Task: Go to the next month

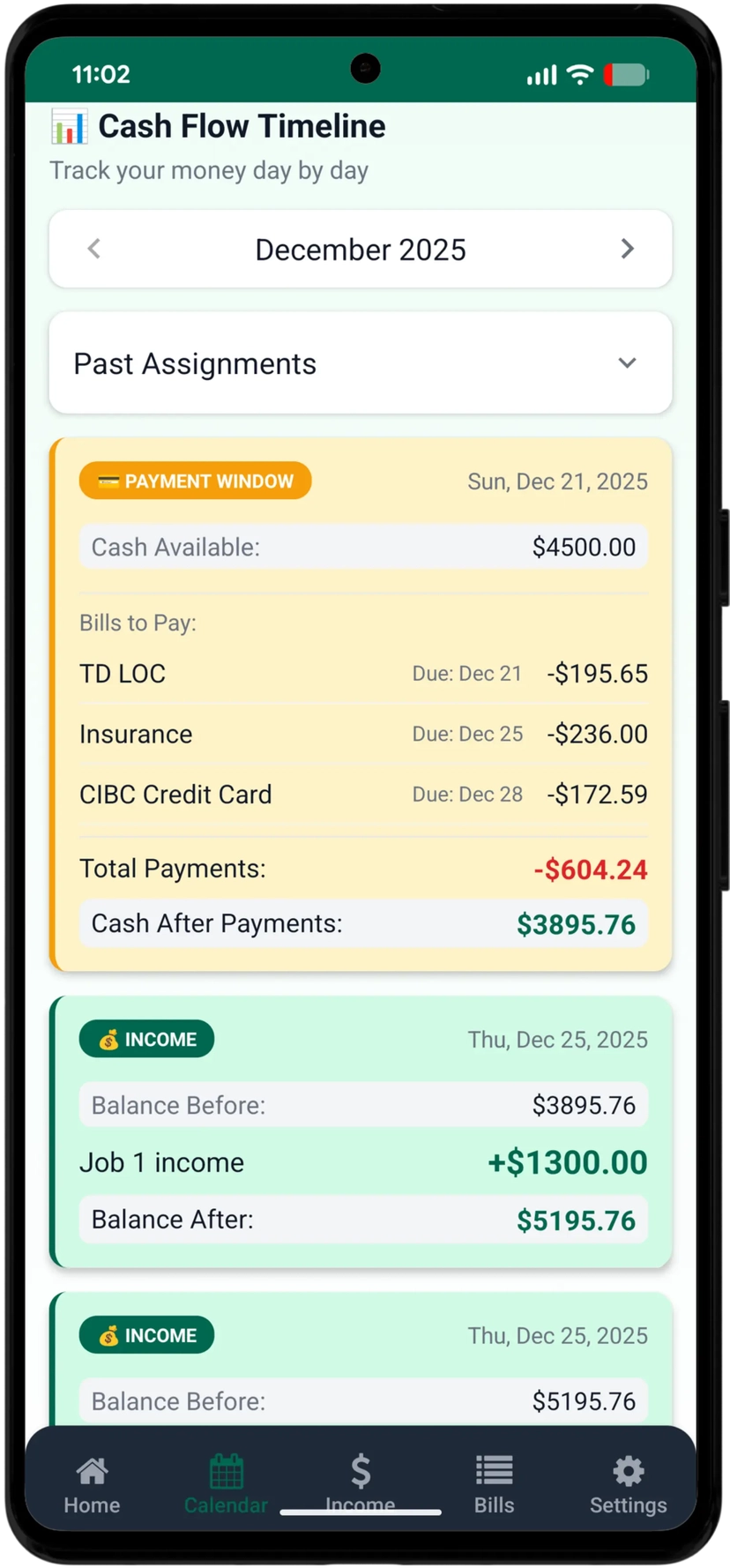Action: pos(627,249)
